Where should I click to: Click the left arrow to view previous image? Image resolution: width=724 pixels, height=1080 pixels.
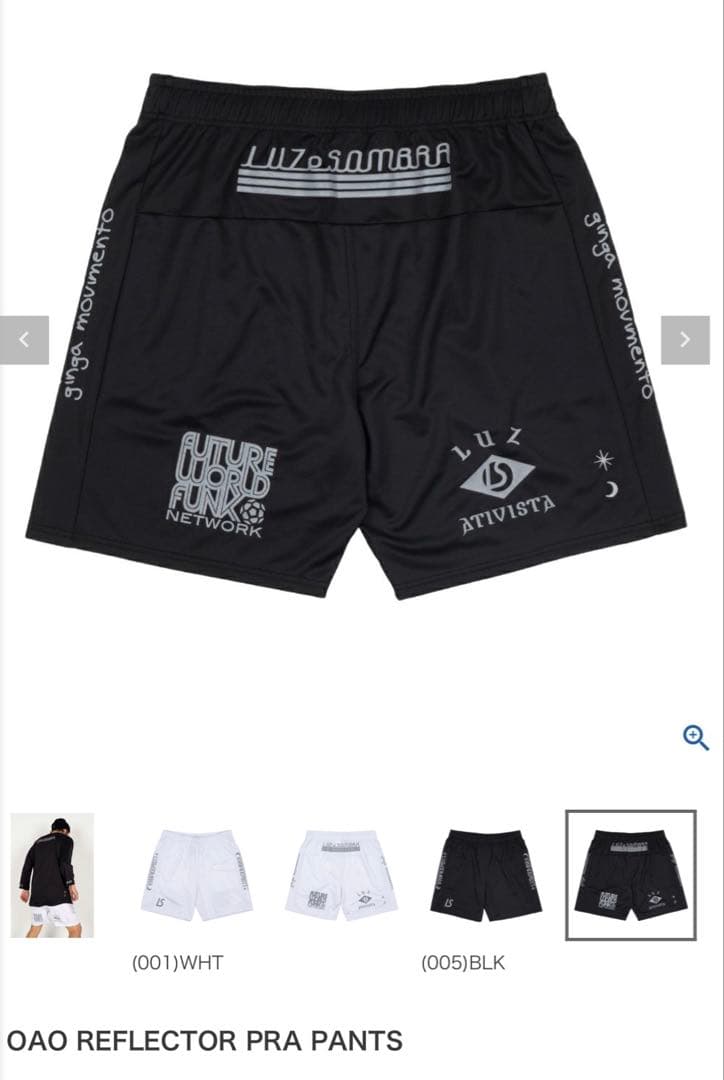point(26,338)
